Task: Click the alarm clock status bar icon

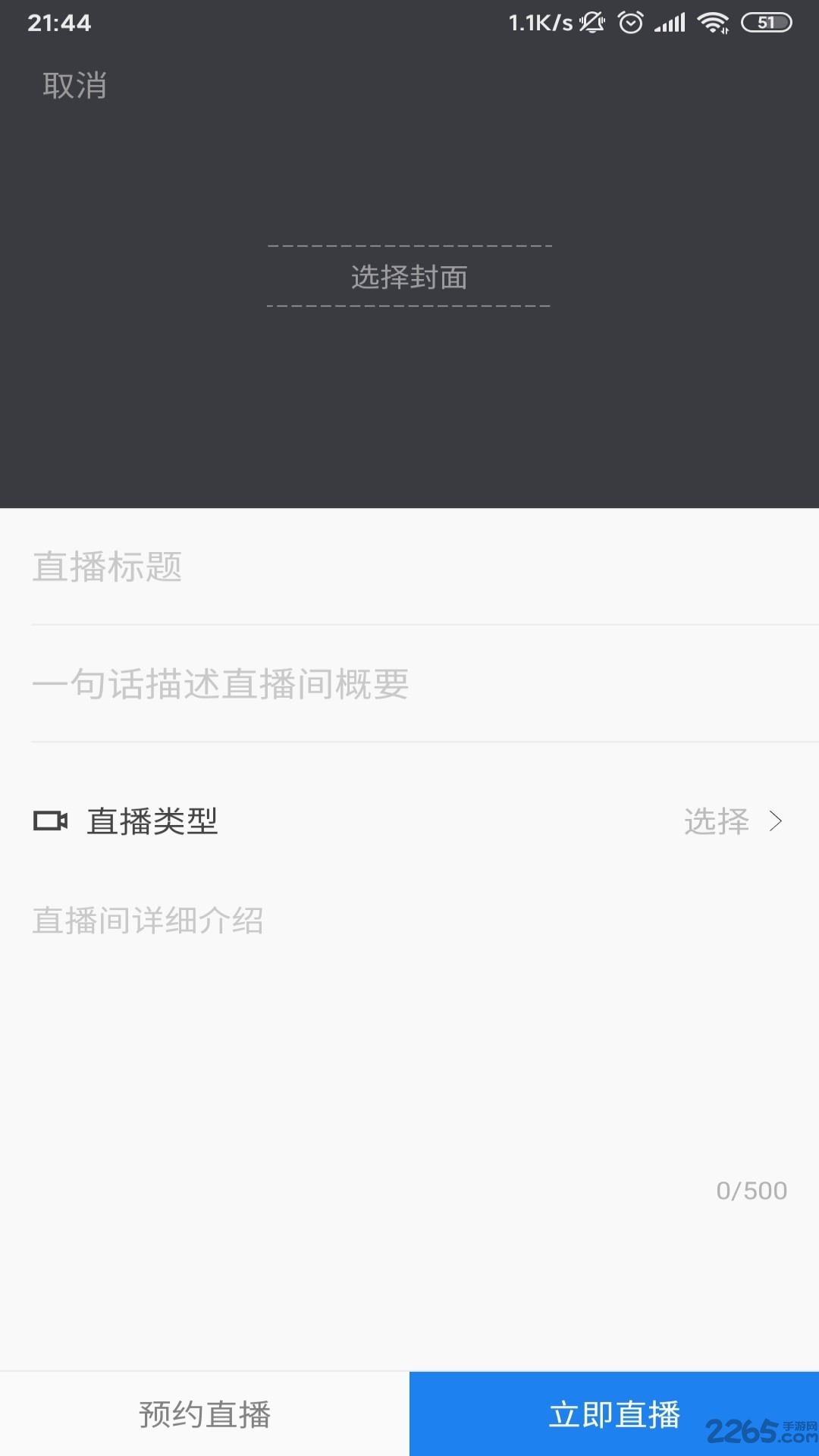Action: [630, 23]
